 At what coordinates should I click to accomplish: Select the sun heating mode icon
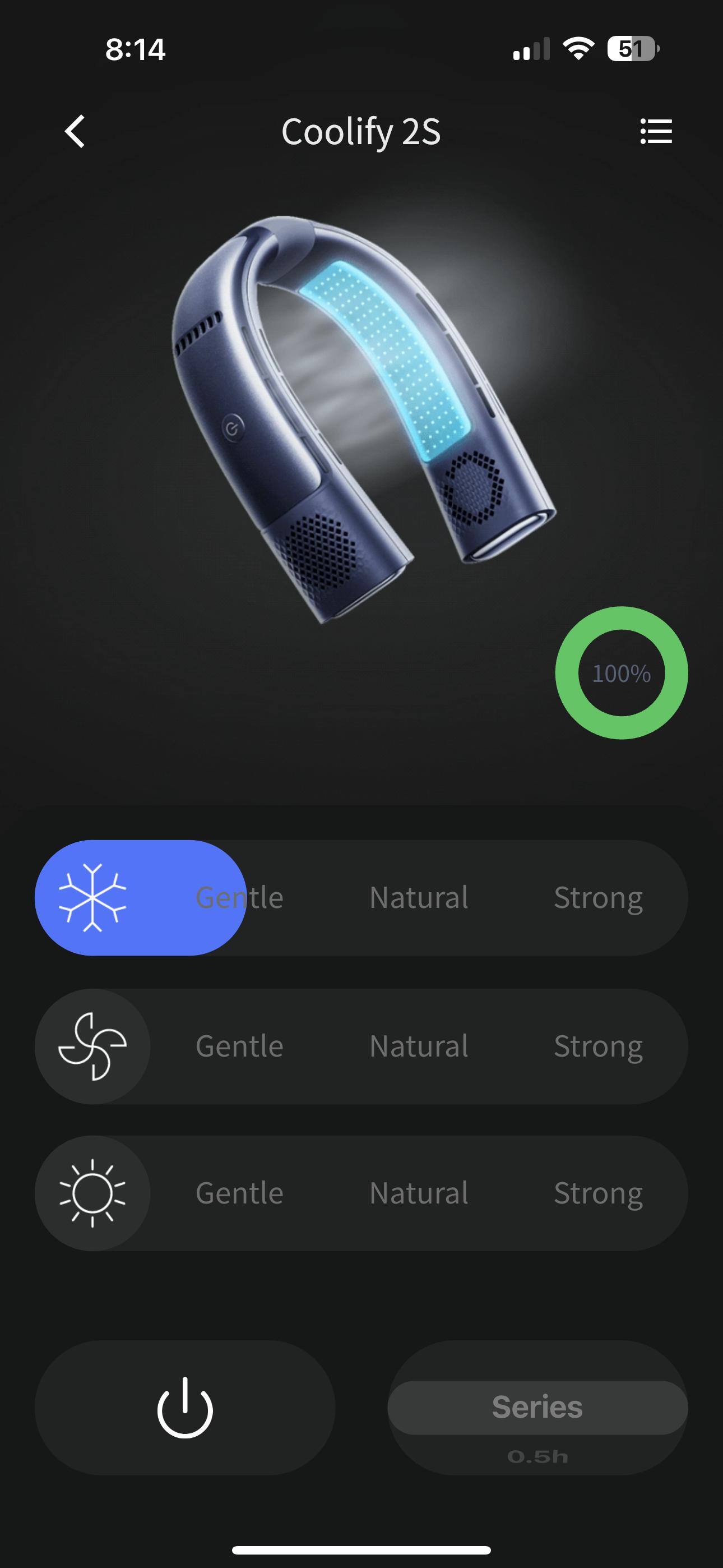[92, 1193]
